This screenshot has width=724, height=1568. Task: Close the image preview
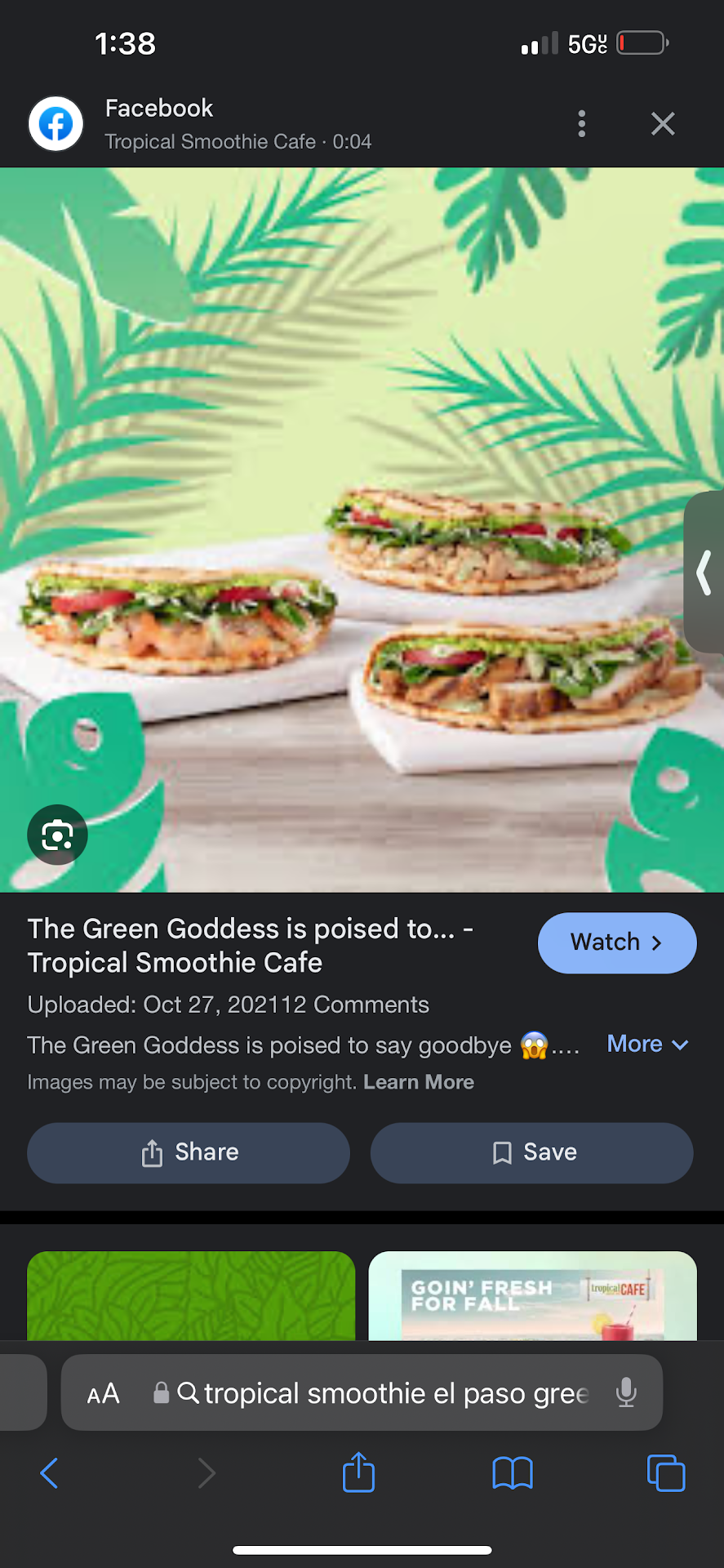[x=663, y=124]
